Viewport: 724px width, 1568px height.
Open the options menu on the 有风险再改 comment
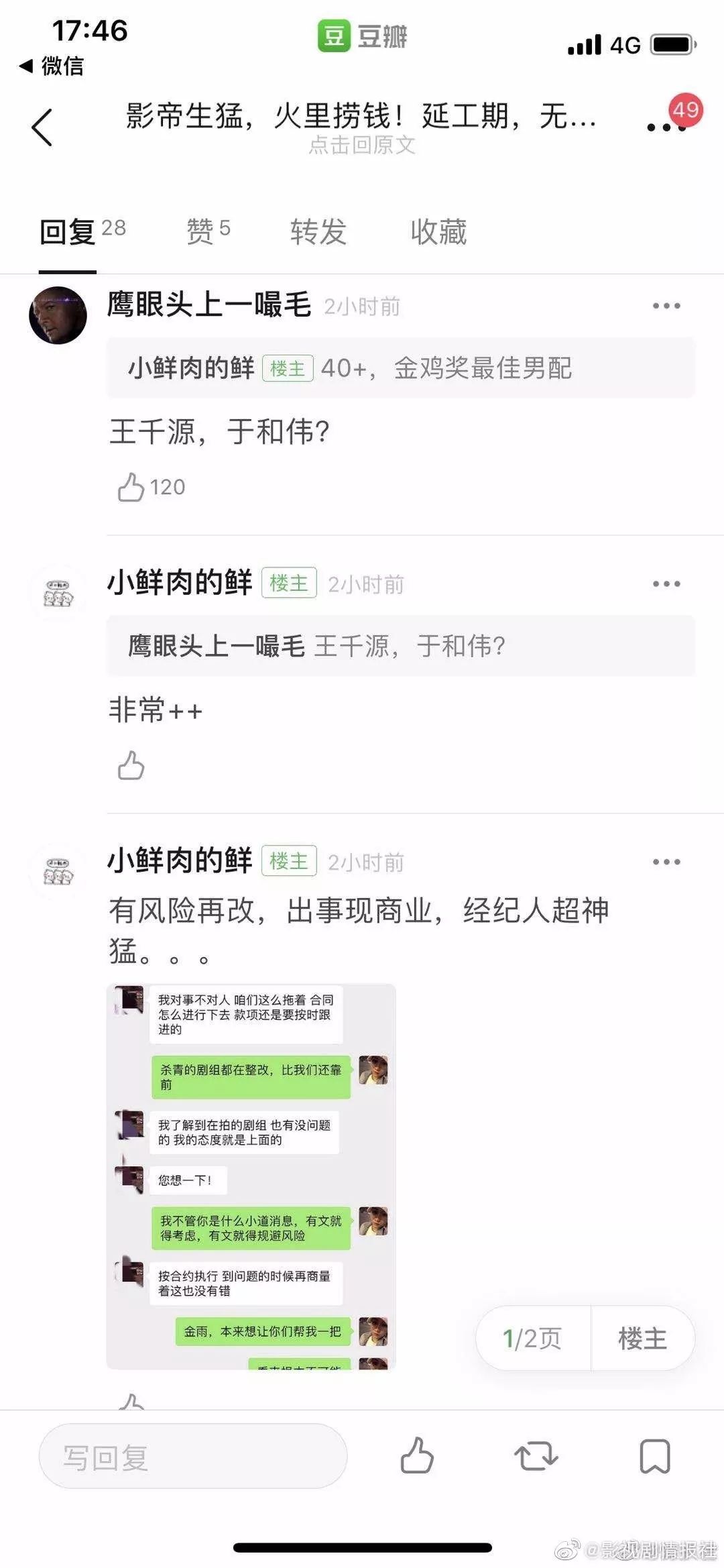[666, 862]
